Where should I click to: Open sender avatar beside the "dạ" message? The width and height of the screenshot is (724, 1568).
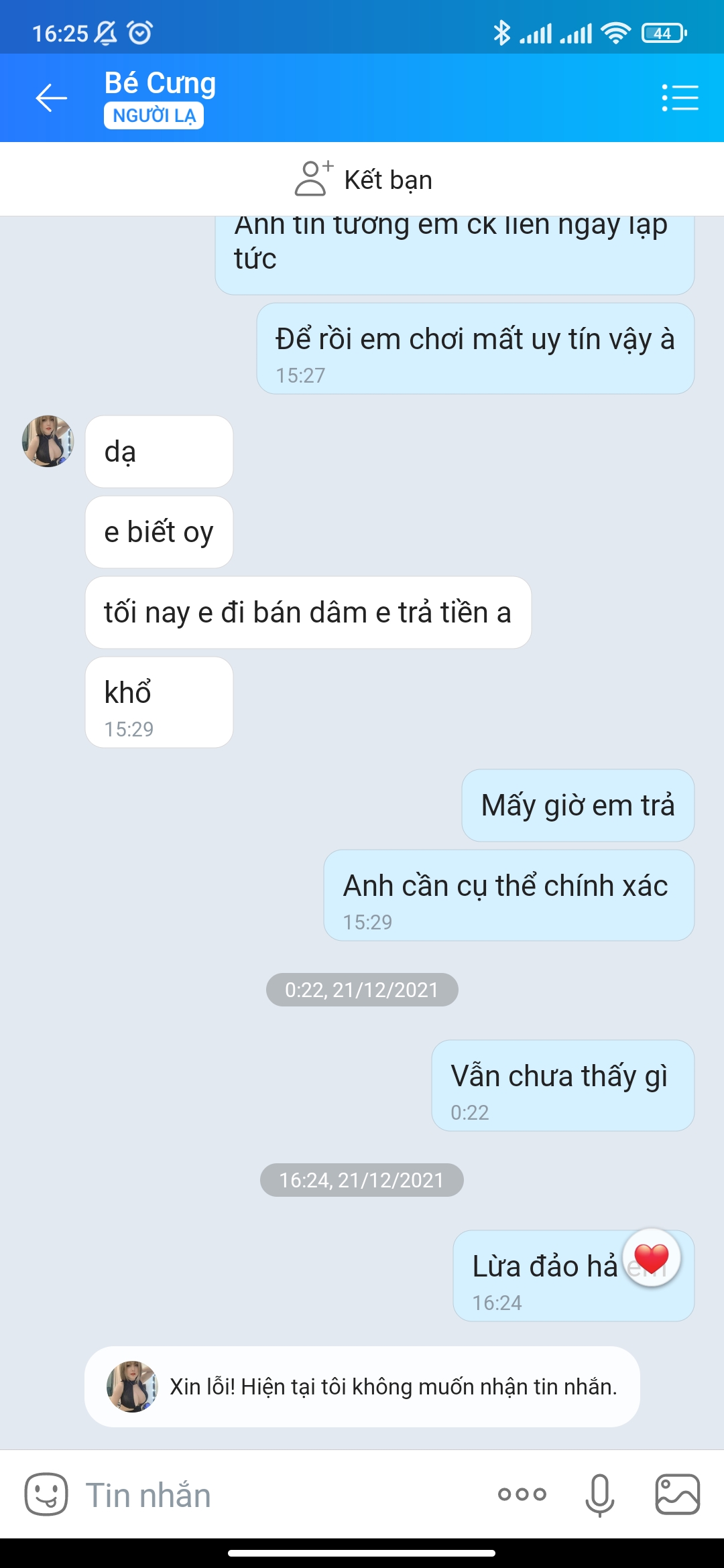[48, 441]
